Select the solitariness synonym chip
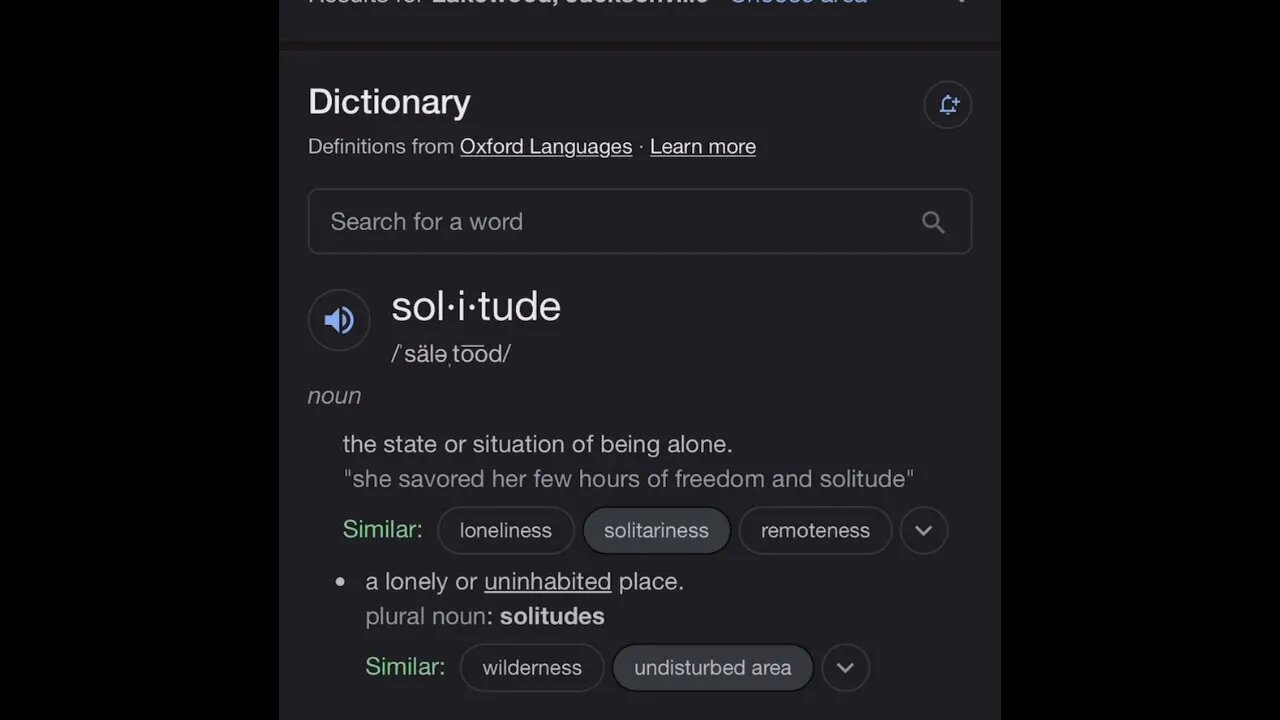Screen dimensions: 1280x720 (x=656, y=530)
